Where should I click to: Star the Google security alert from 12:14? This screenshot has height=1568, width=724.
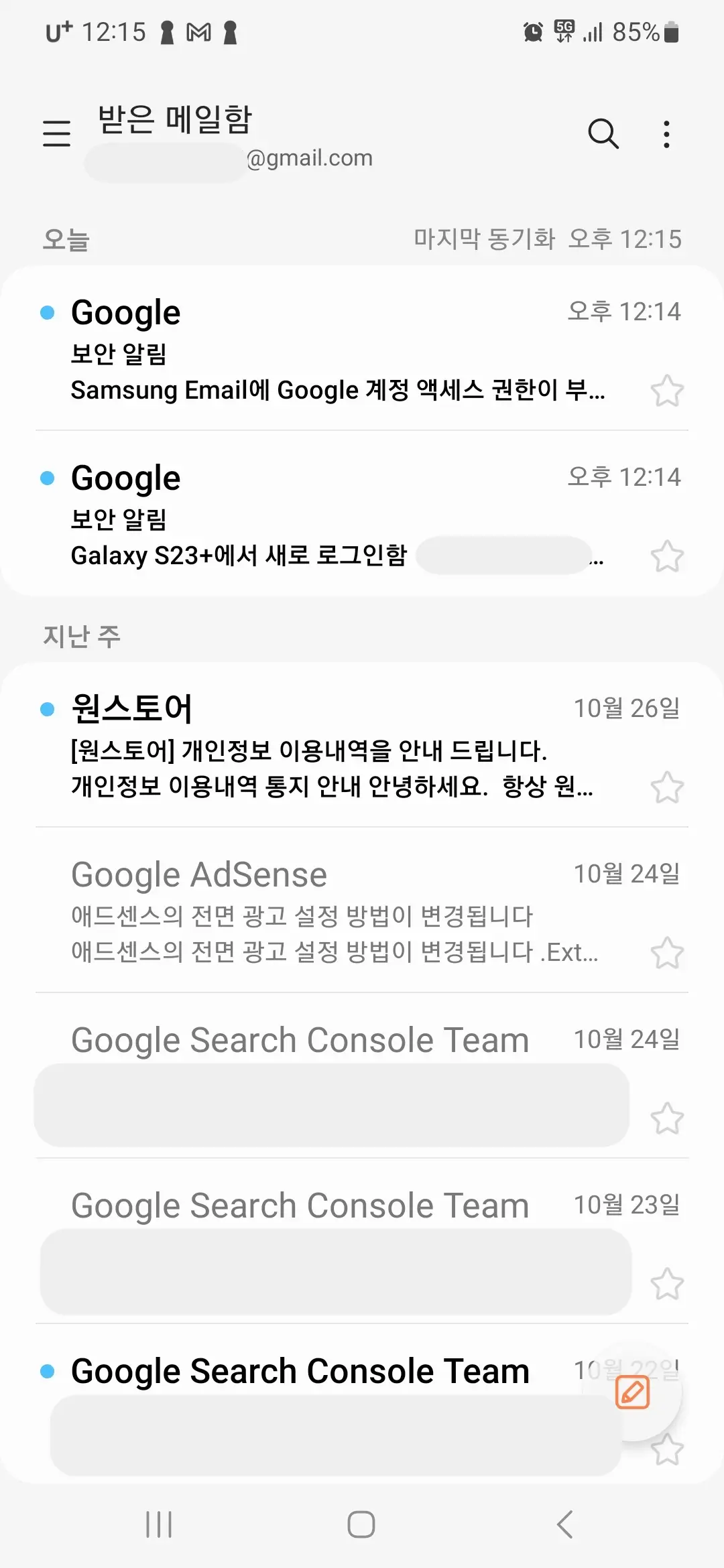pos(668,390)
